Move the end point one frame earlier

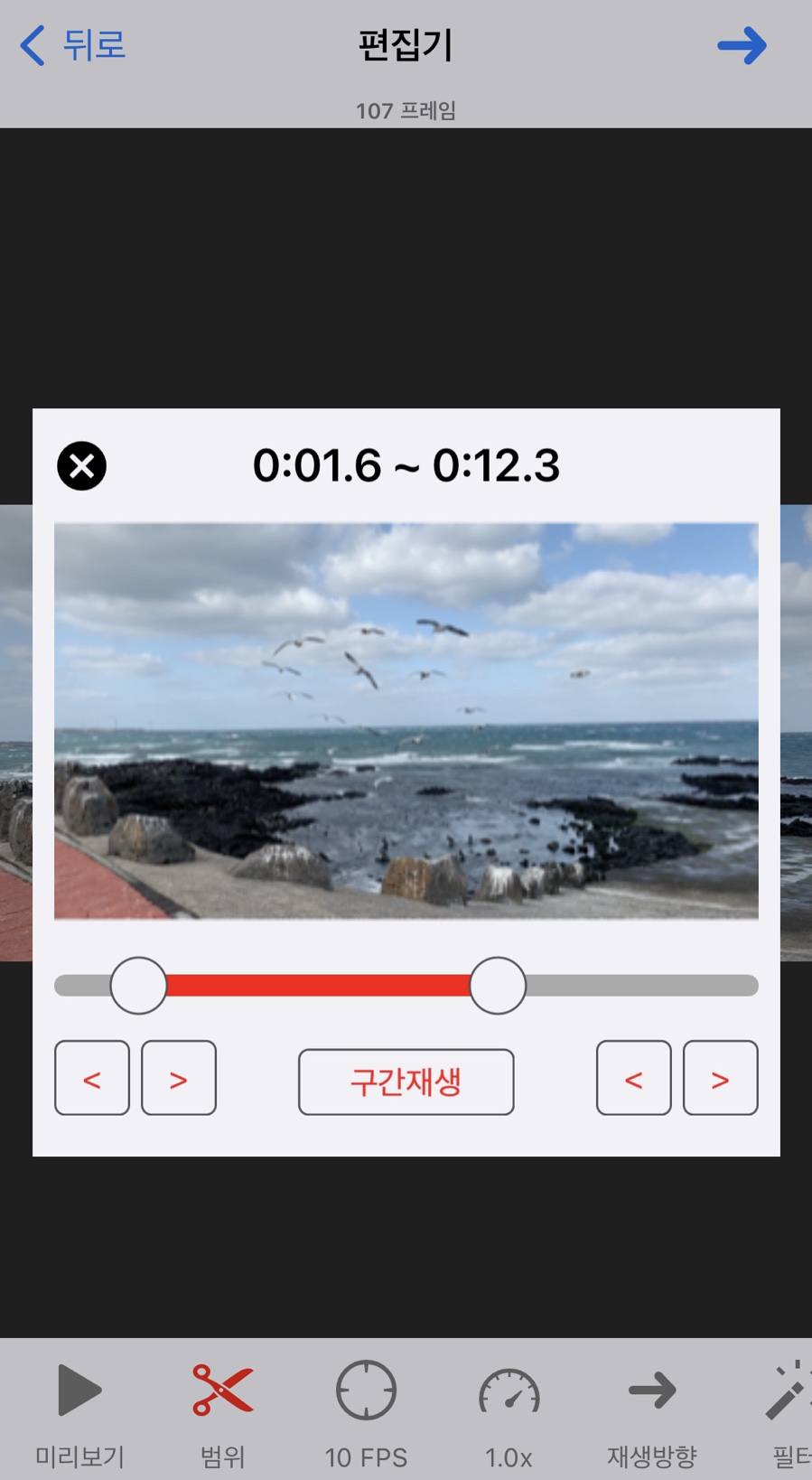pyautogui.click(x=634, y=1078)
